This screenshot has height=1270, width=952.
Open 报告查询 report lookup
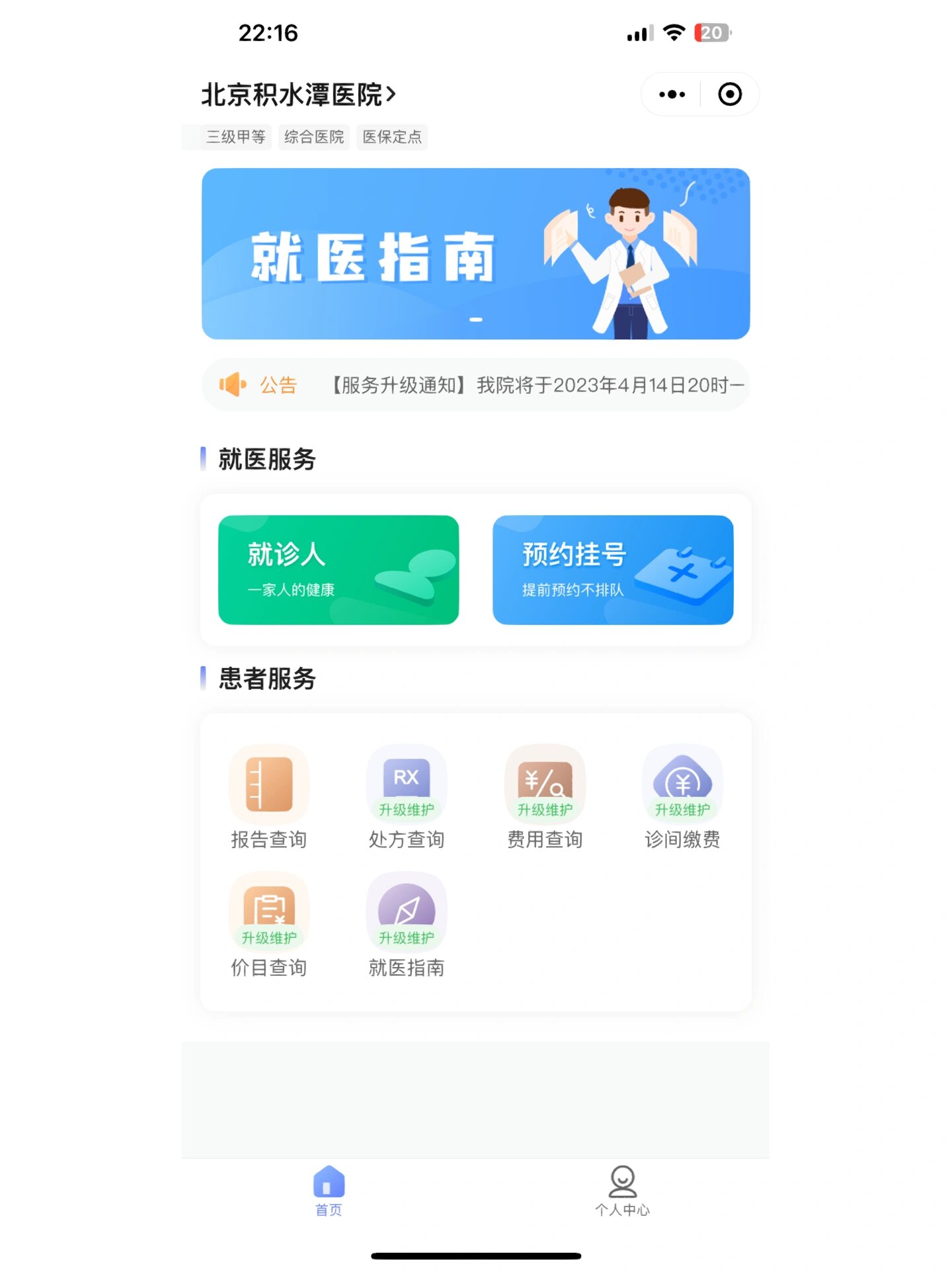click(x=269, y=797)
